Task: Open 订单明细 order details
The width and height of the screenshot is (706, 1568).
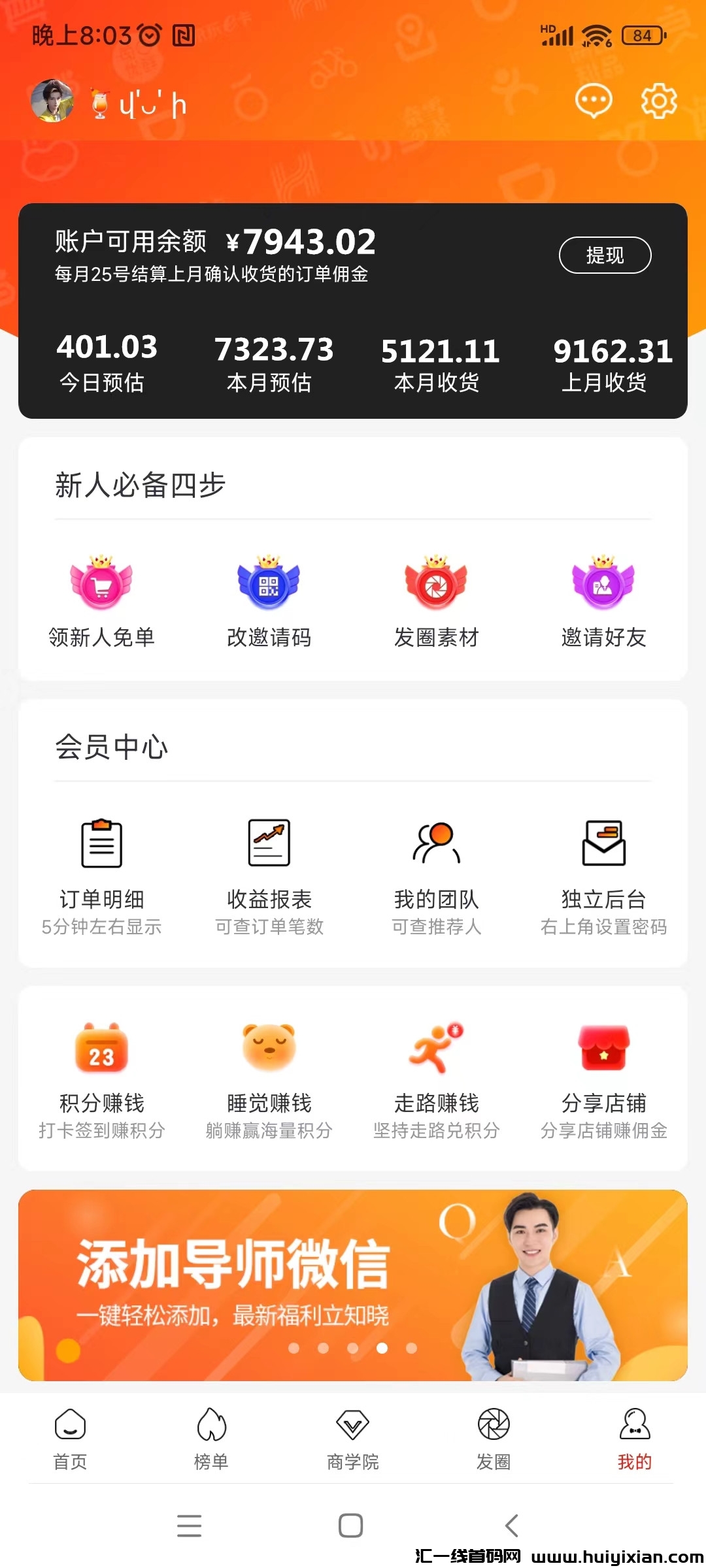Action: [x=101, y=869]
